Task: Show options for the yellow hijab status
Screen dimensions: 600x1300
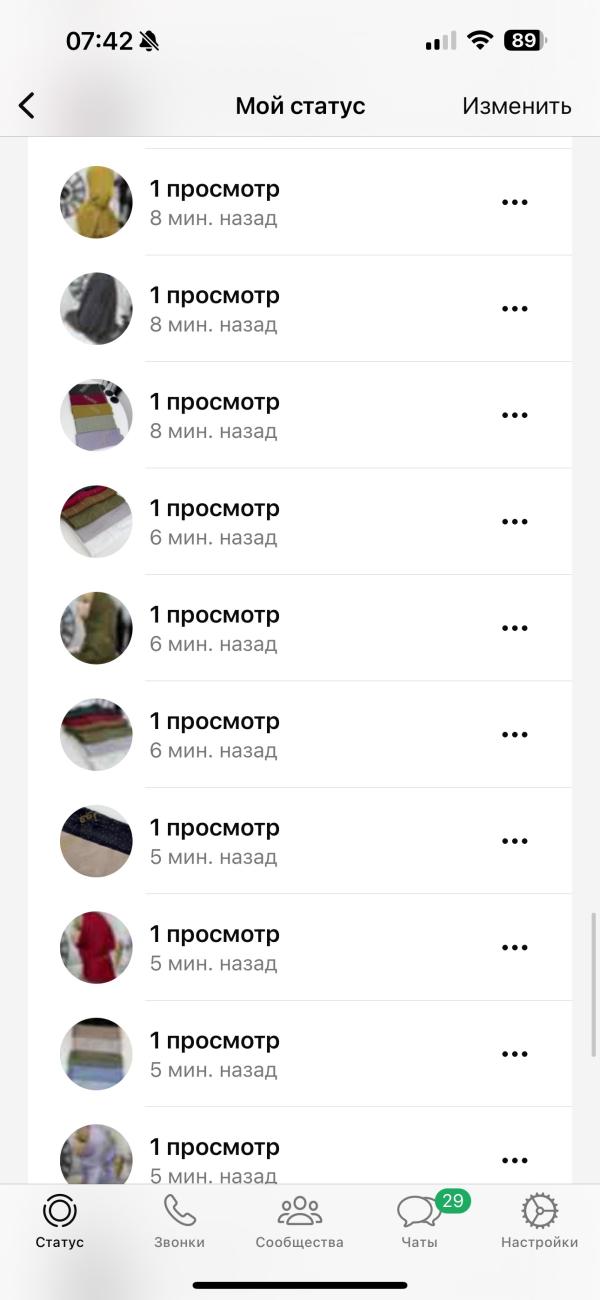Action: [514, 202]
